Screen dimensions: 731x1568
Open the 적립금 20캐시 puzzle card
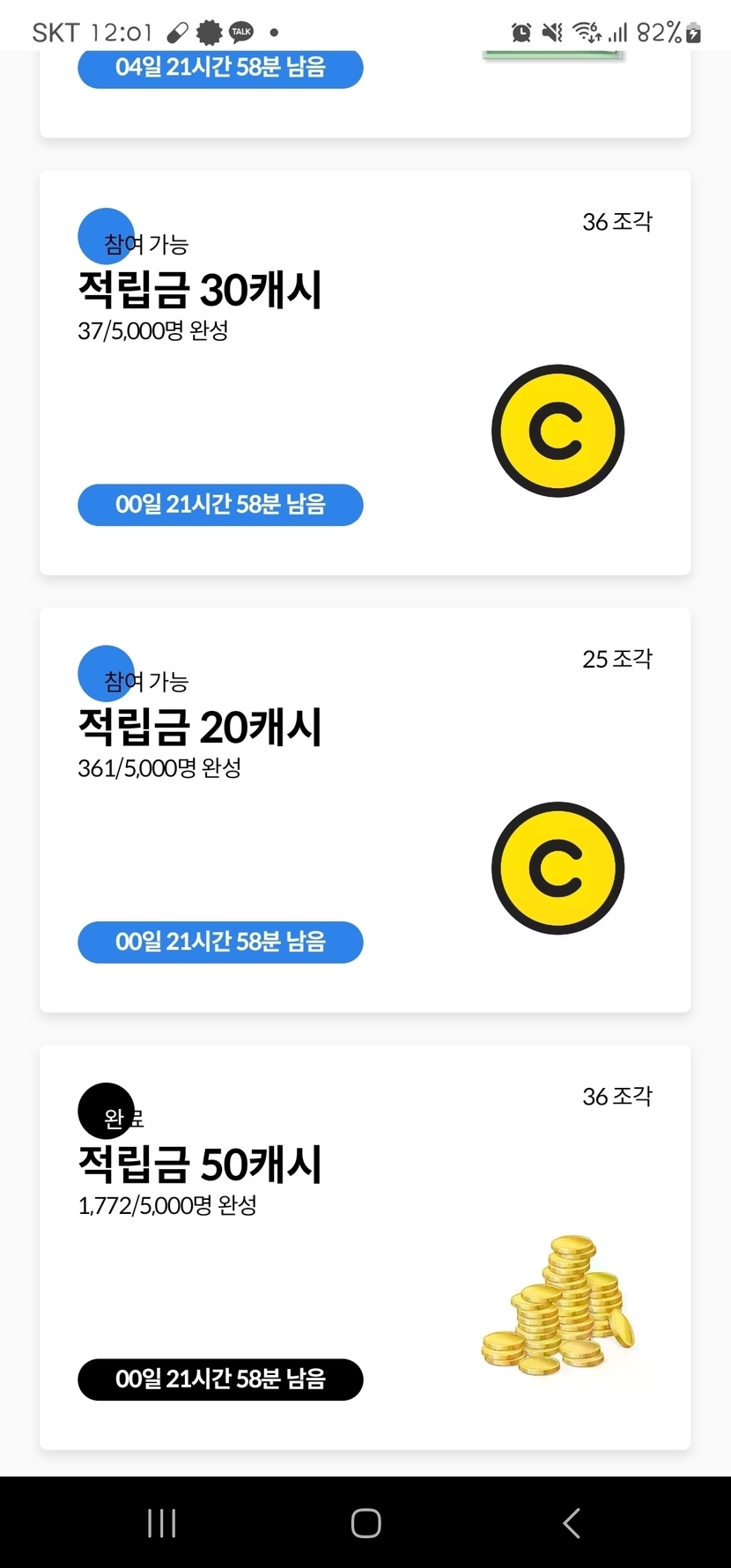[x=365, y=810]
